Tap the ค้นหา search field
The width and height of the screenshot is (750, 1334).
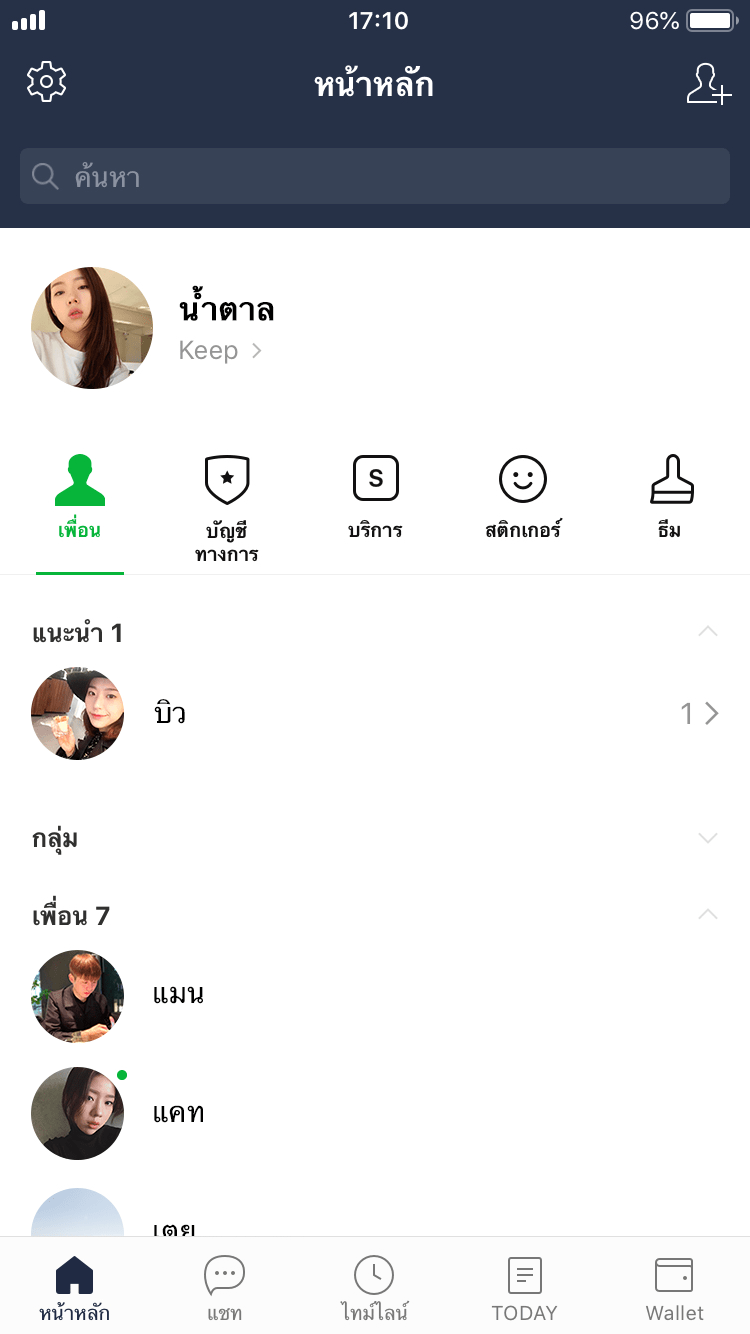(375, 177)
